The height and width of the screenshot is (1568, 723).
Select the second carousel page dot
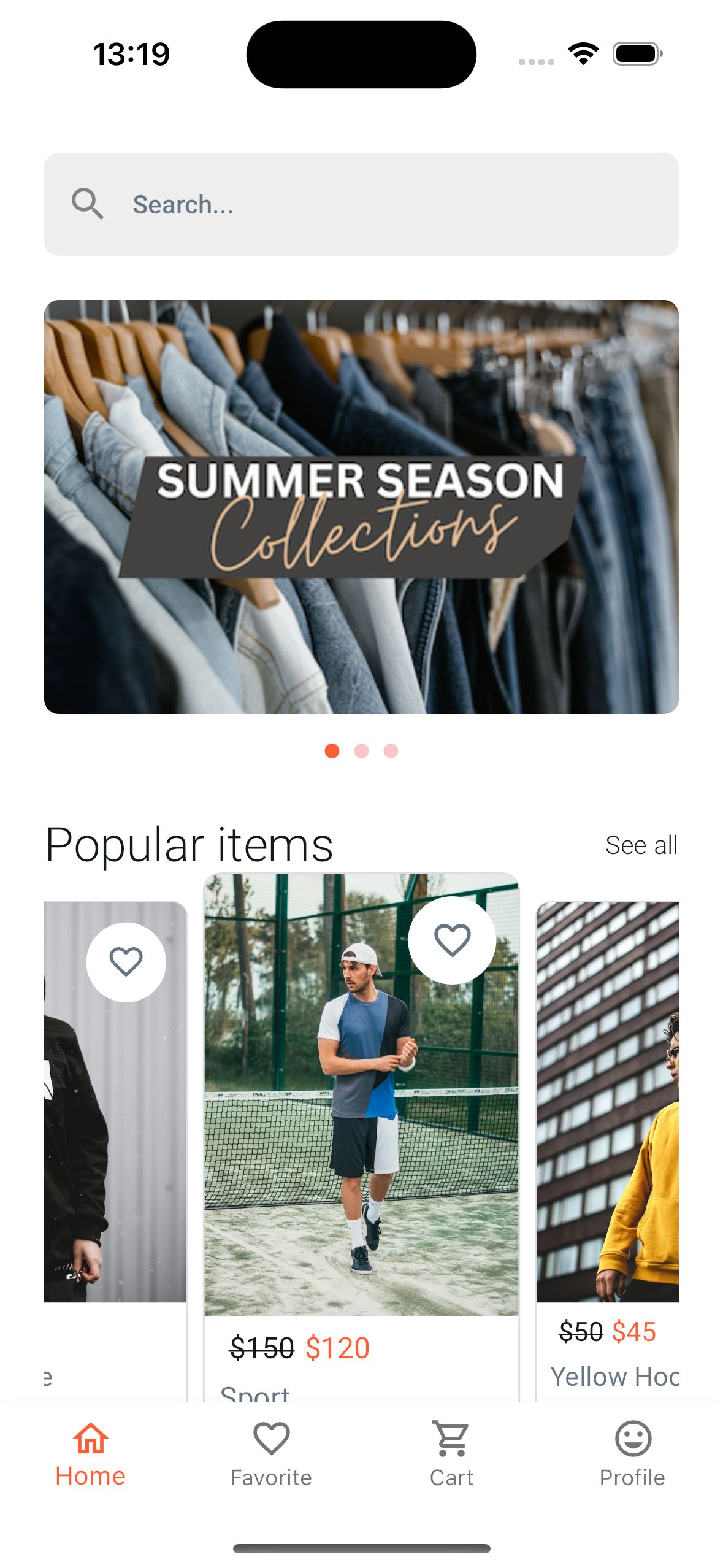click(361, 751)
